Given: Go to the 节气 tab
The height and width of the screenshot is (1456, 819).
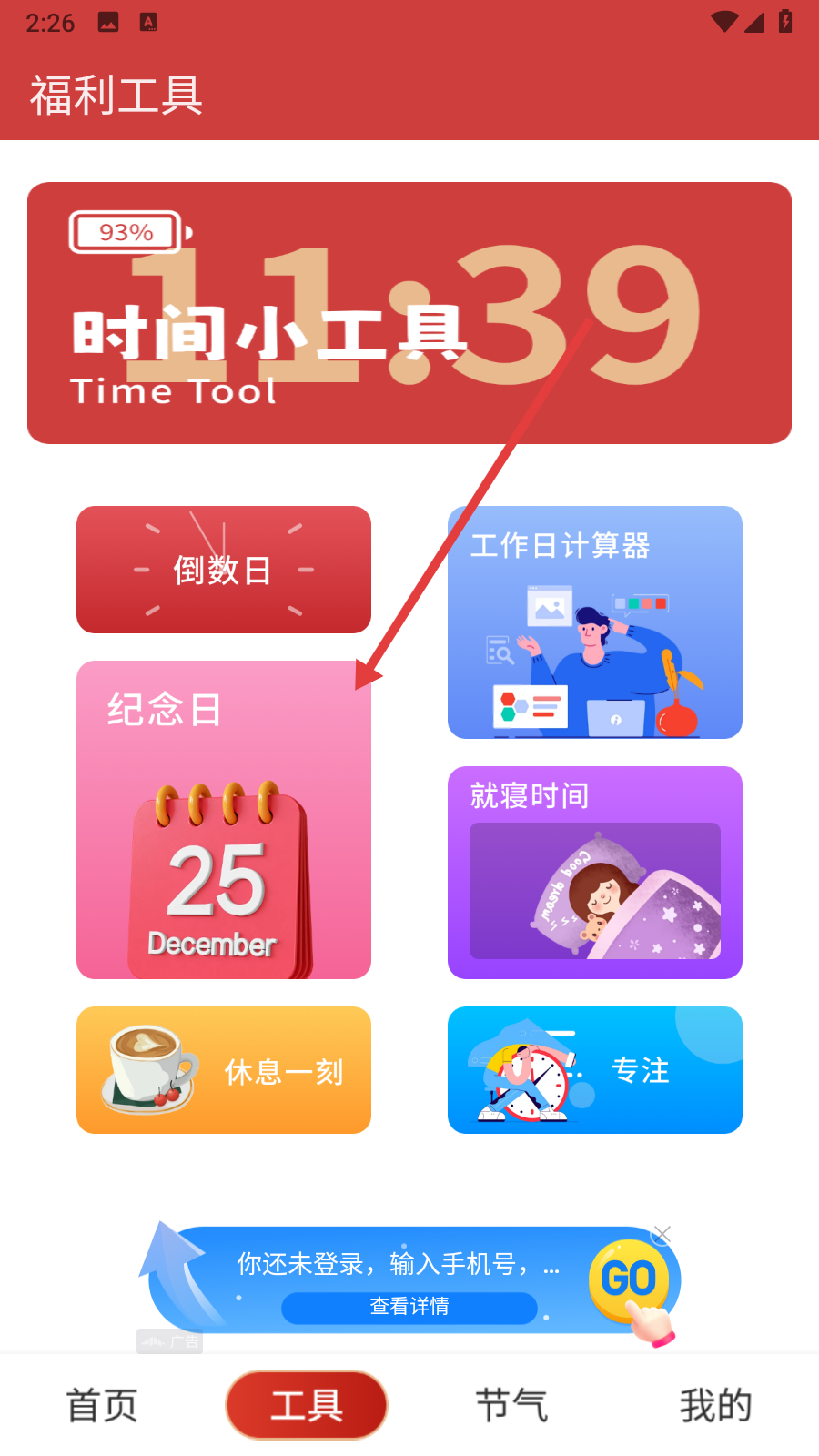Looking at the screenshot, I should (511, 1405).
